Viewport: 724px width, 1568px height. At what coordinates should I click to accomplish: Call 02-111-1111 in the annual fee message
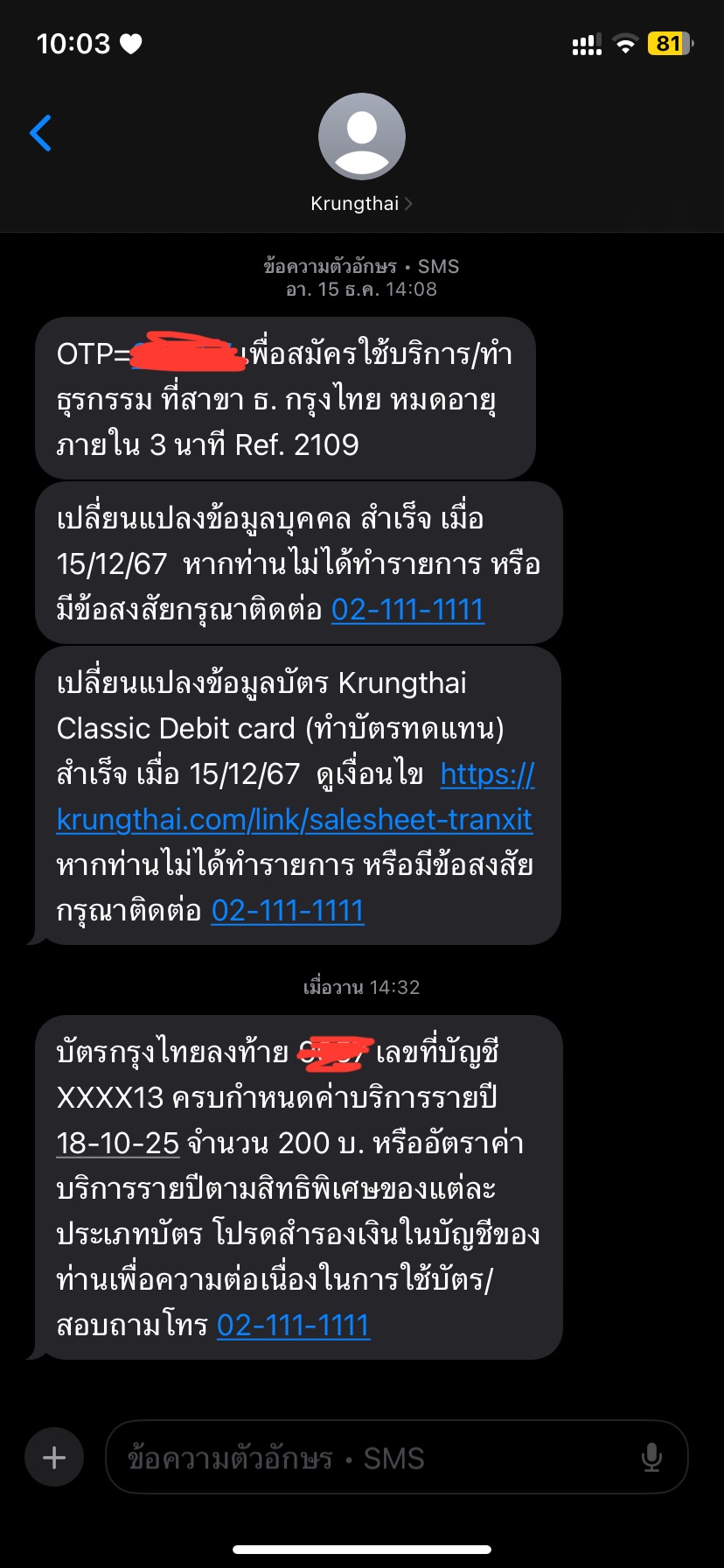tap(293, 1325)
